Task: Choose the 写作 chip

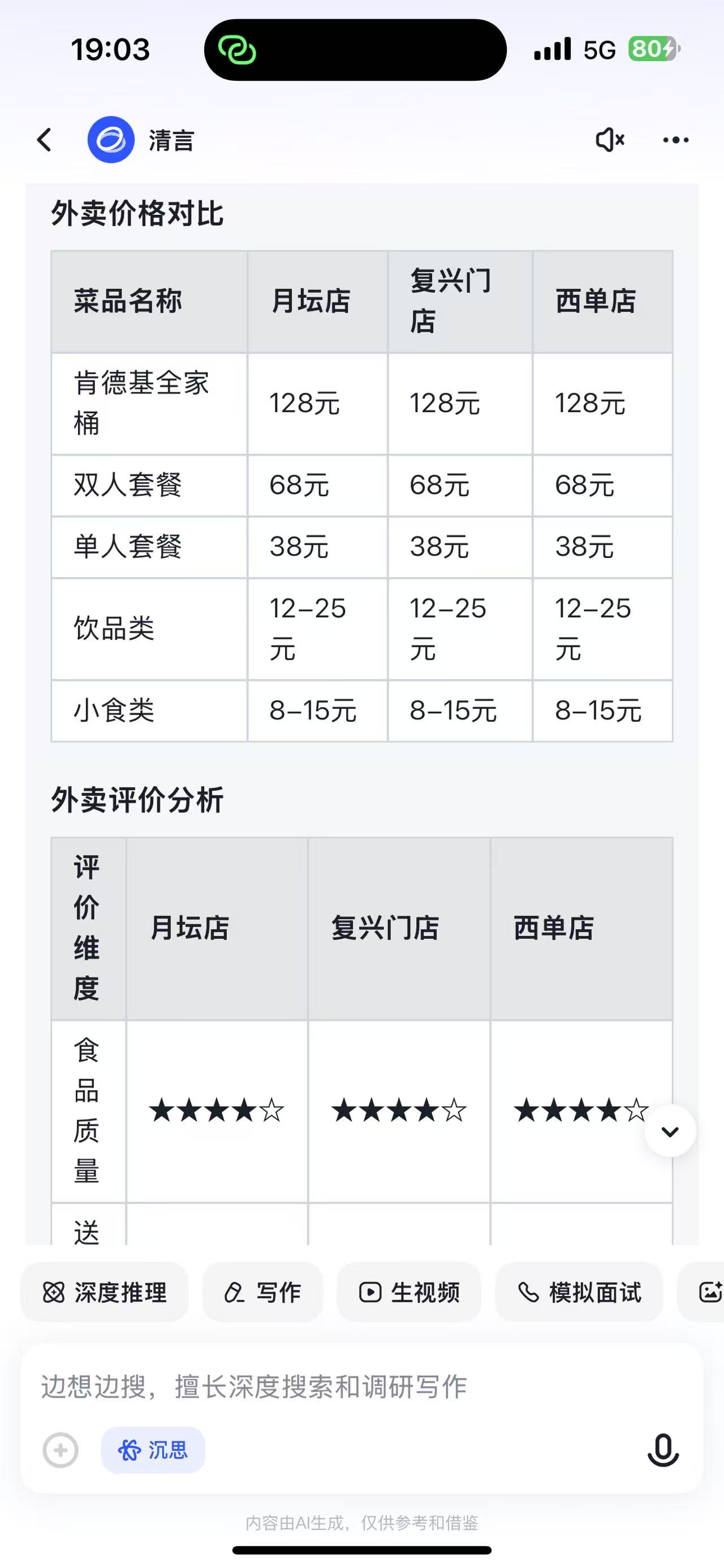Action: pos(262,1292)
